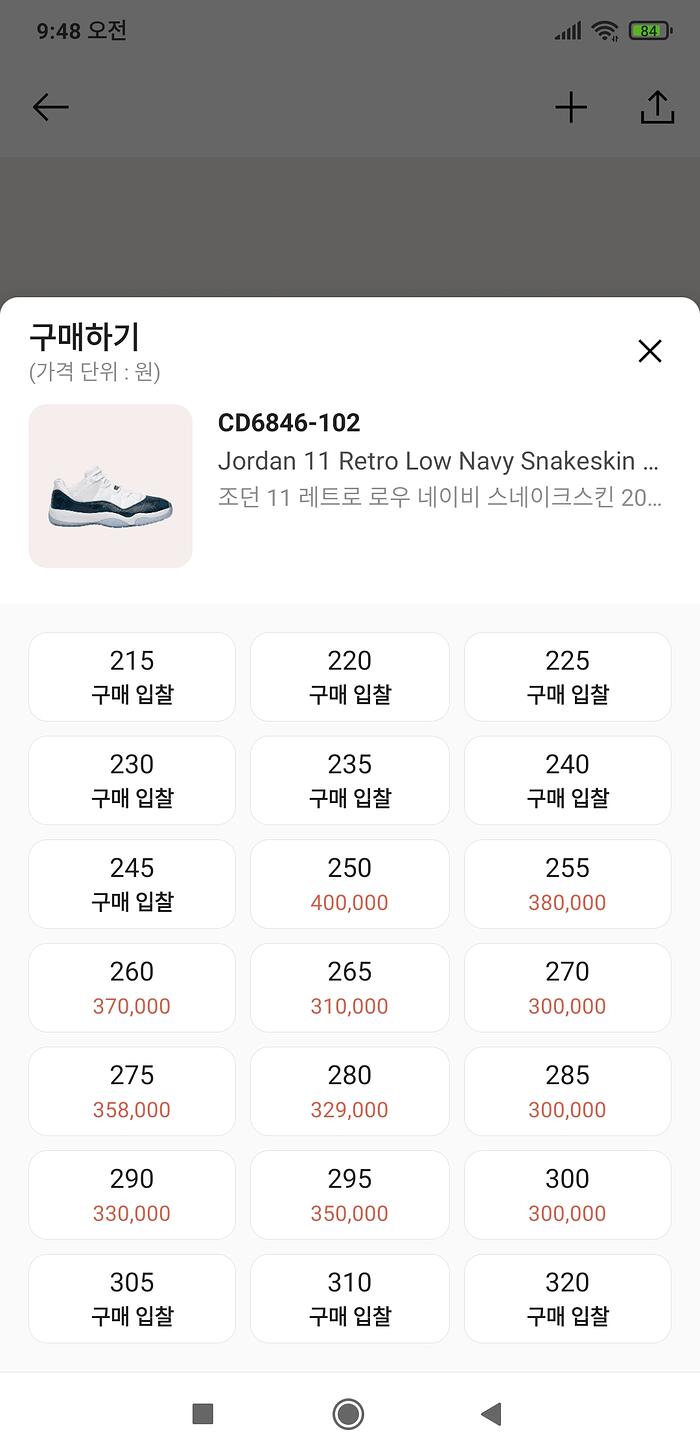Select size 265 priced 310,000
This screenshot has height=1456, width=700.
[x=350, y=988]
